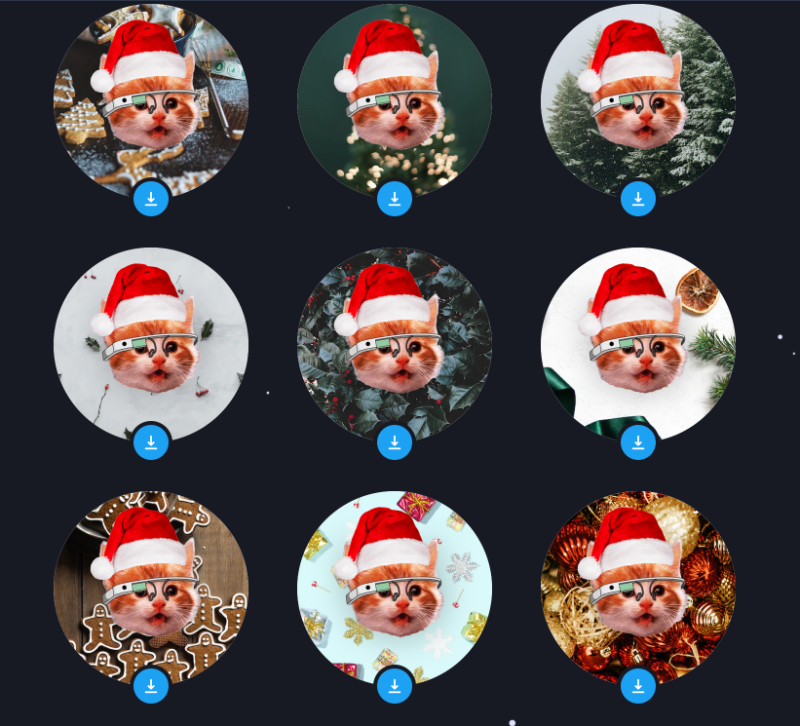Viewport: 800px width, 726px height.
Task: Download the avatar with snowy pine trees
Action: click(638, 199)
